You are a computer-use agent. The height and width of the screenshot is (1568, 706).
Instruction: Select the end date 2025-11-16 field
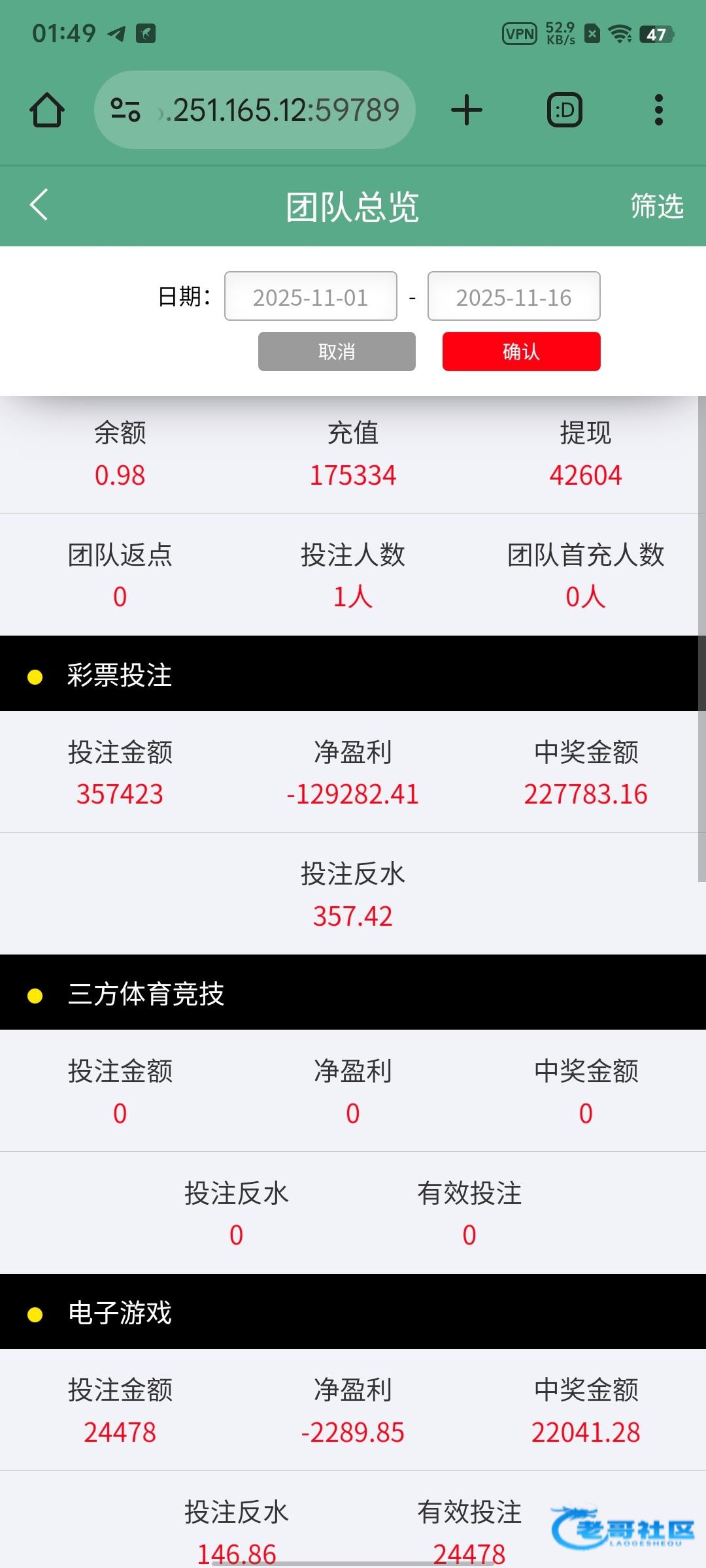tap(514, 297)
